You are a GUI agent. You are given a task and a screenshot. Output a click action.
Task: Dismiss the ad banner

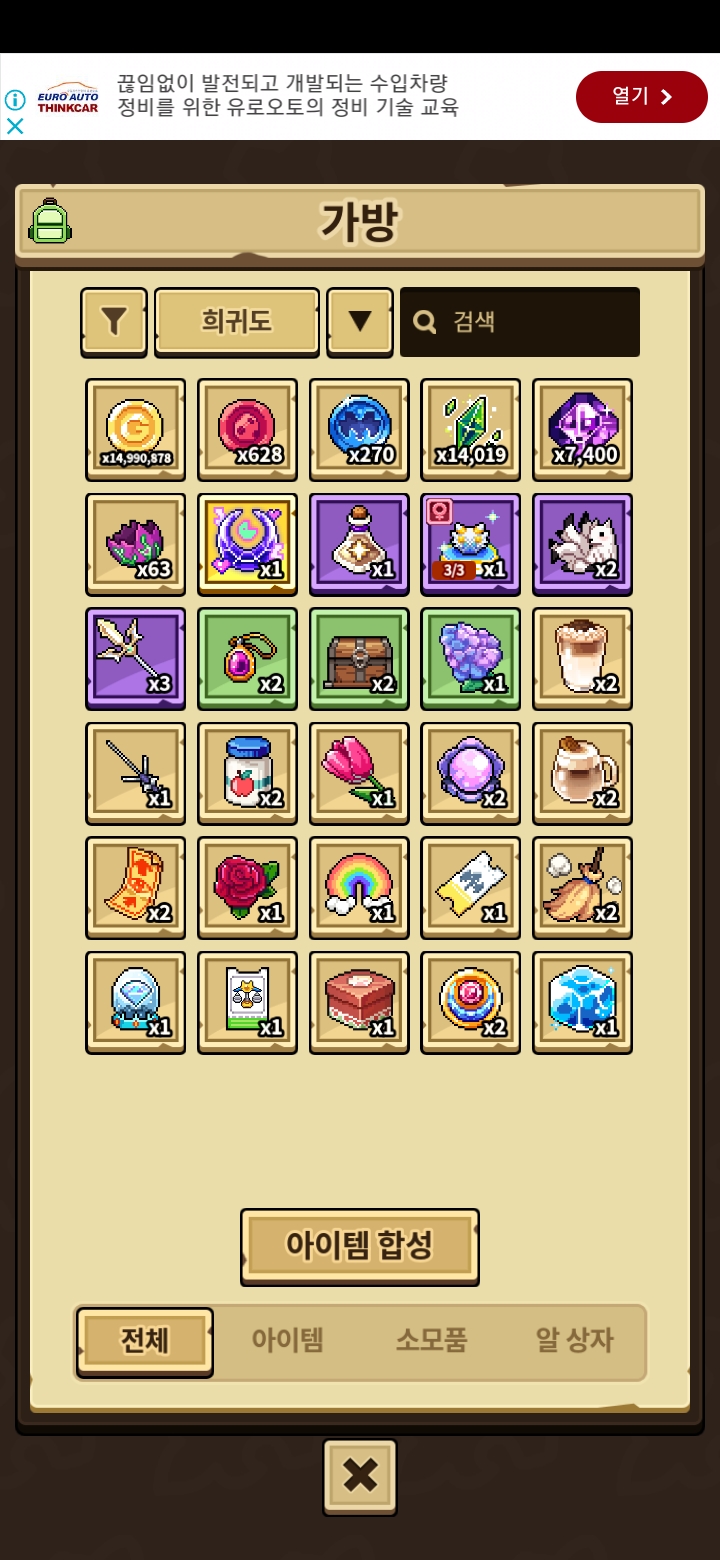tap(15, 126)
